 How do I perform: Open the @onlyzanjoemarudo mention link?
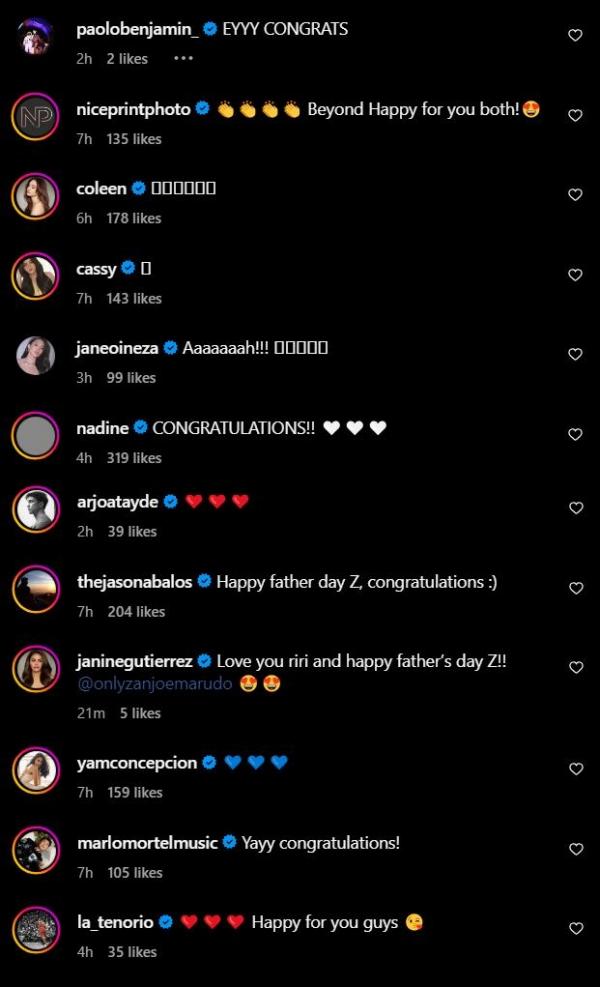point(154,684)
